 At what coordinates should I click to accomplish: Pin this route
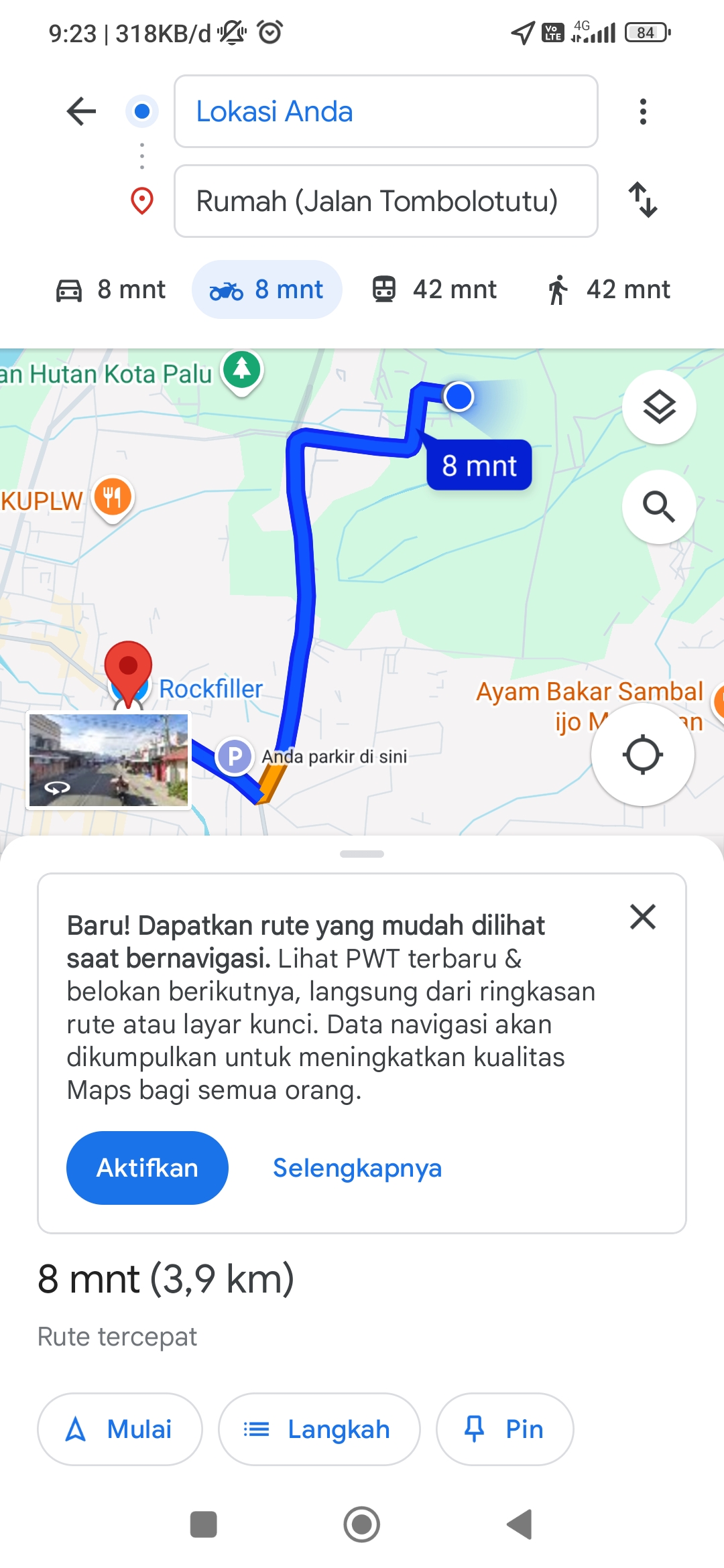point(505,1429)
